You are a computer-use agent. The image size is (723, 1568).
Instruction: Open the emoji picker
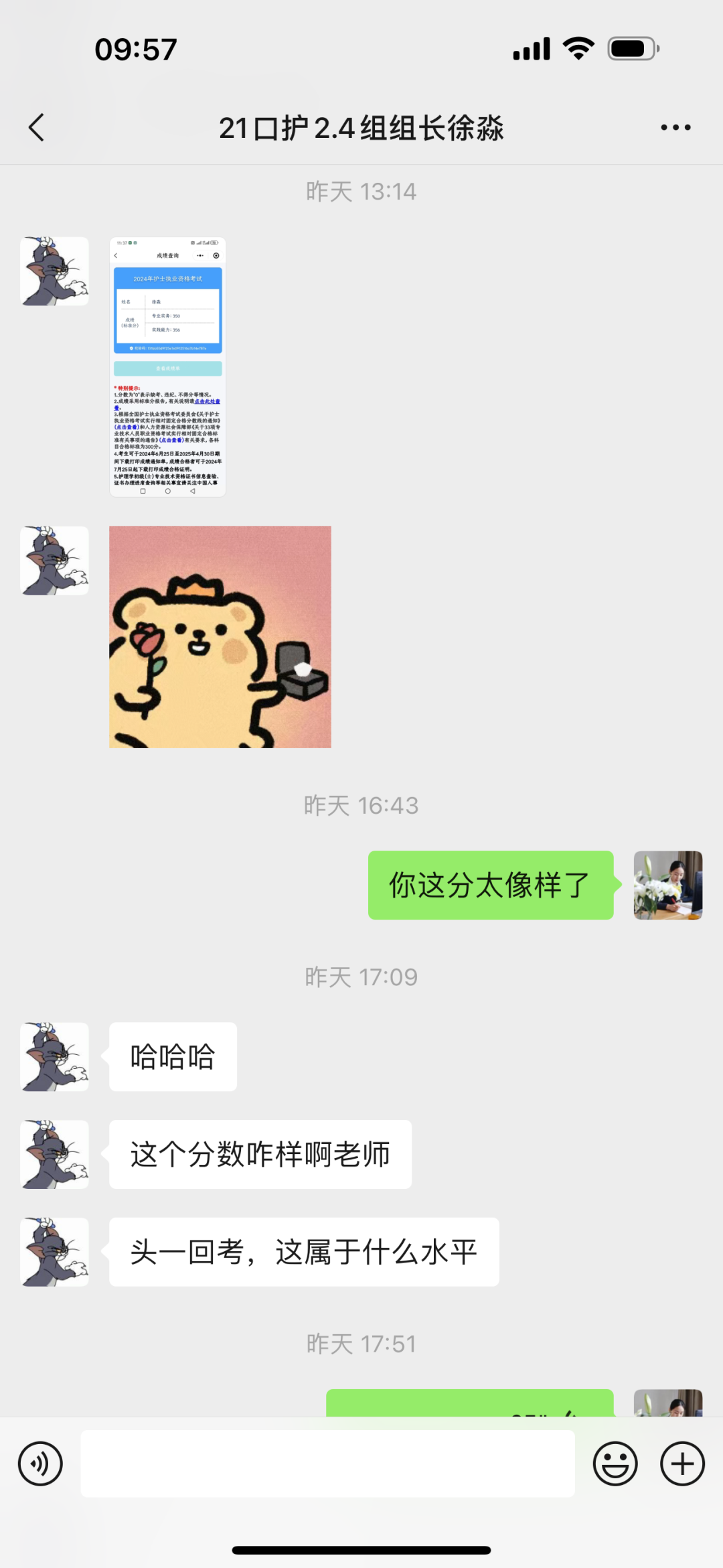(x=615, y=1464)
